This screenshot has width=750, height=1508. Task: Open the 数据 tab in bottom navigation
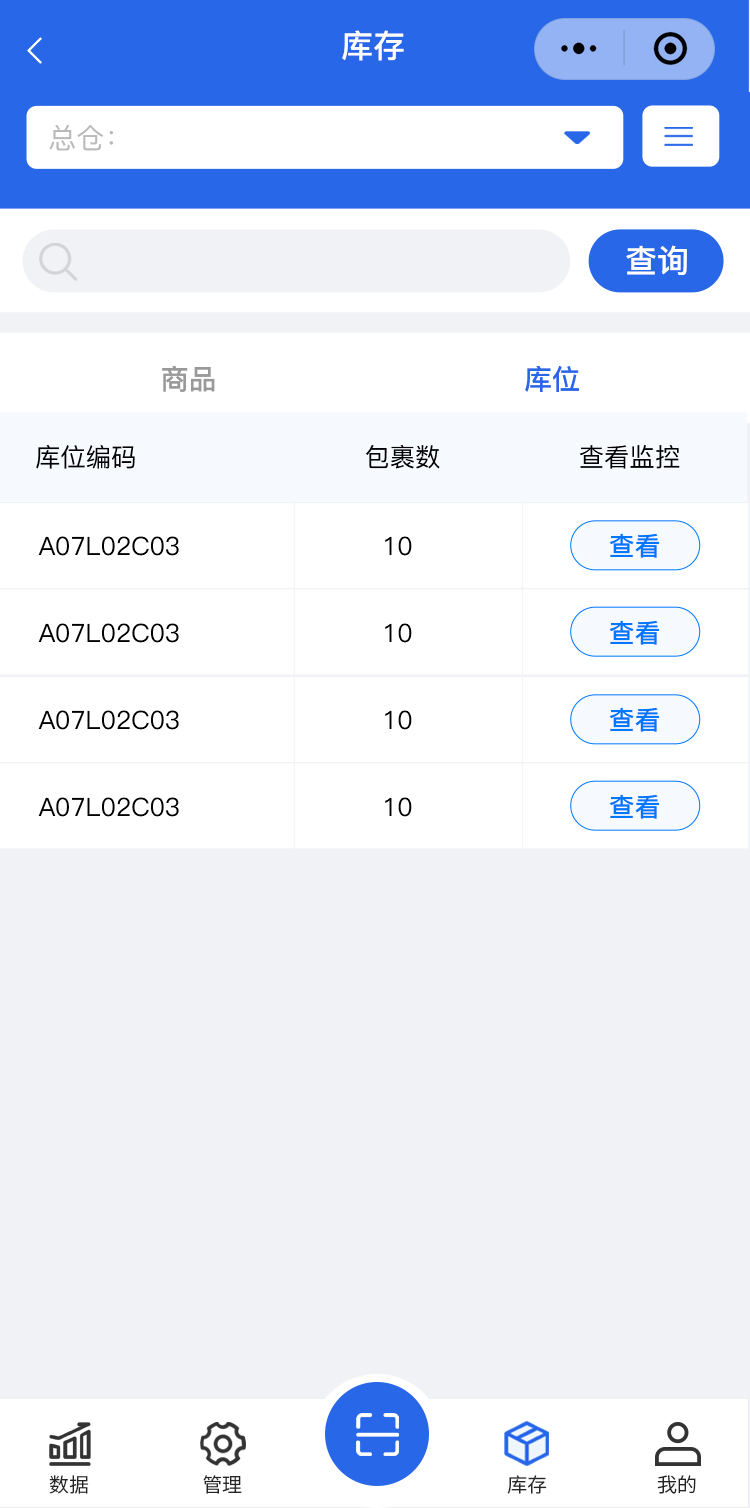coord(69,1457)
